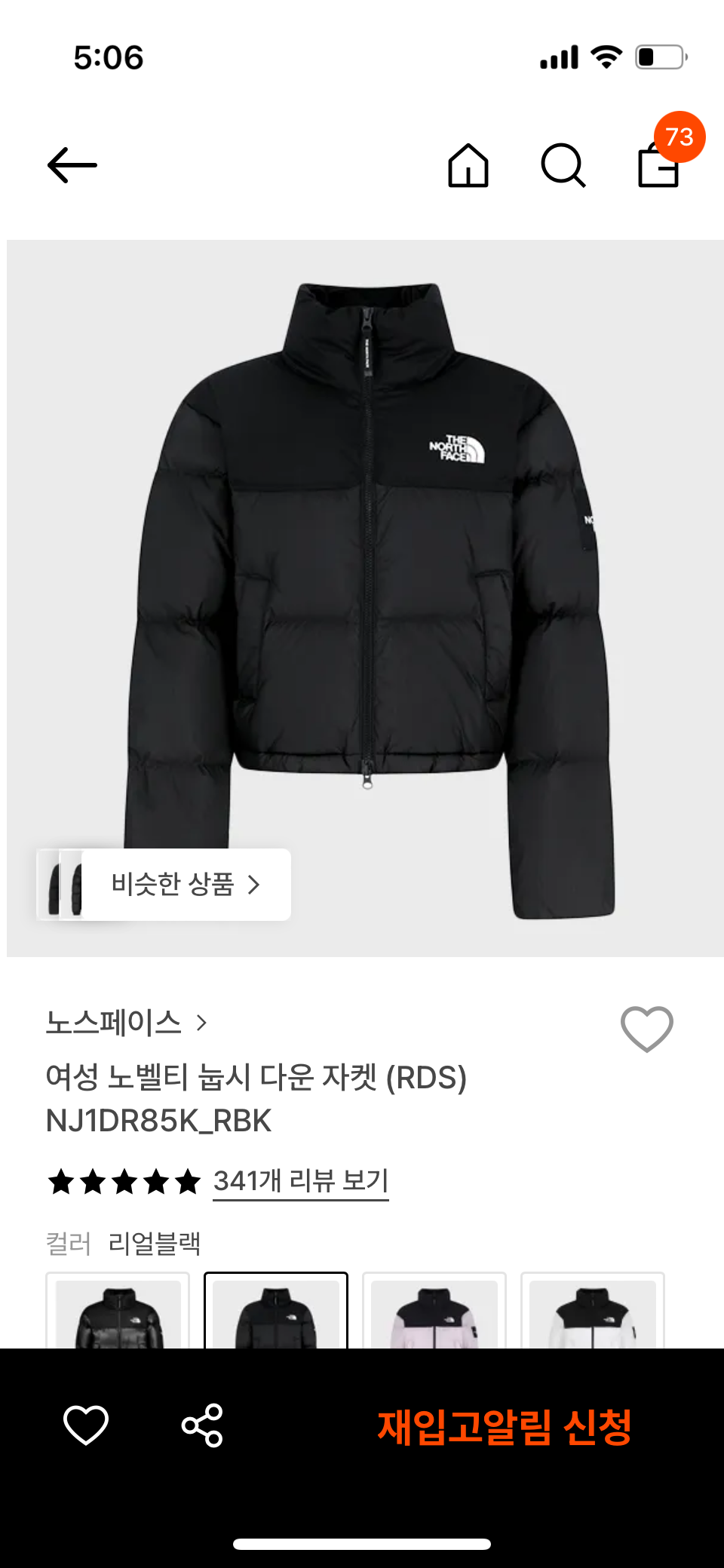Go back using the arrow icon
The width and height of the screenshot is (724, 1568).
(x=72, y=165)
